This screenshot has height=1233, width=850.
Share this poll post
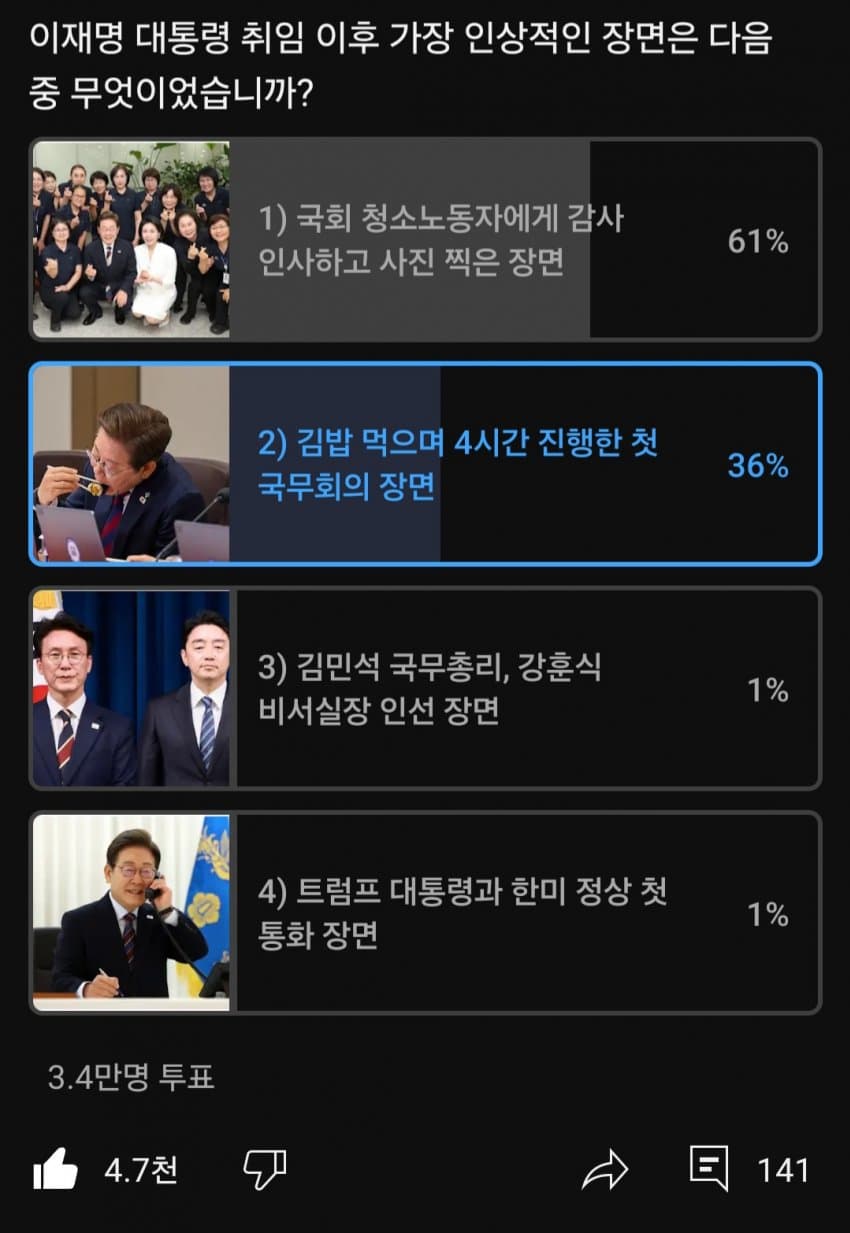[x=604, y=1169]
